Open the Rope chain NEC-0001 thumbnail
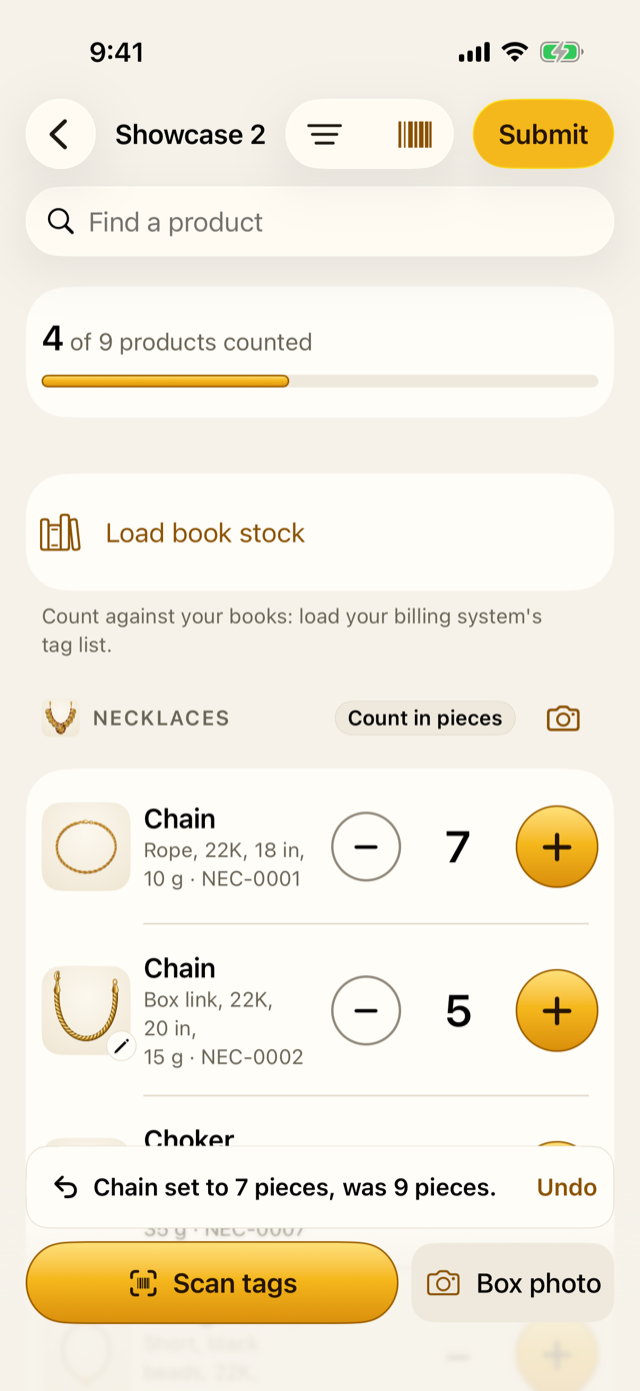 [x=86, y=847]
